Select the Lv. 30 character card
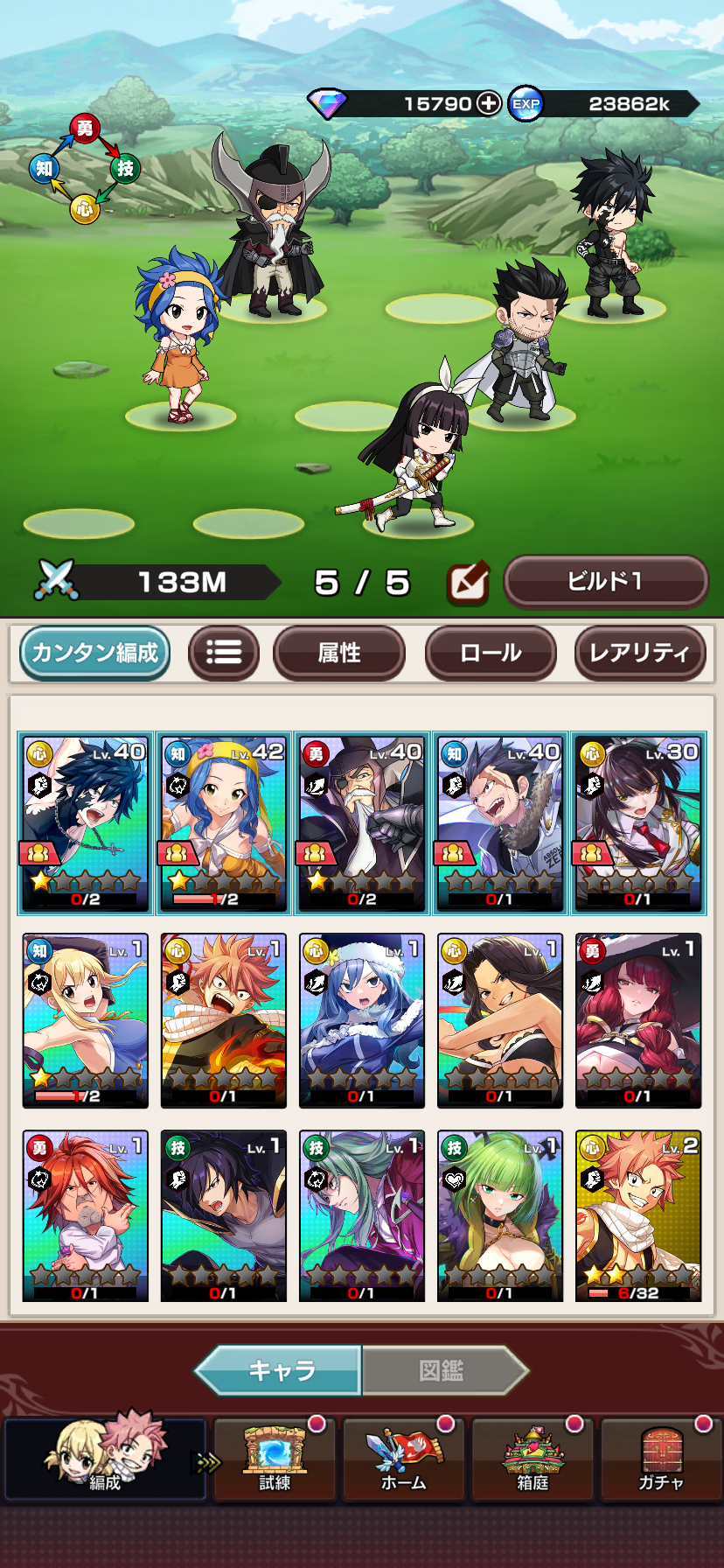724x1568 pixels. (638, 823)
